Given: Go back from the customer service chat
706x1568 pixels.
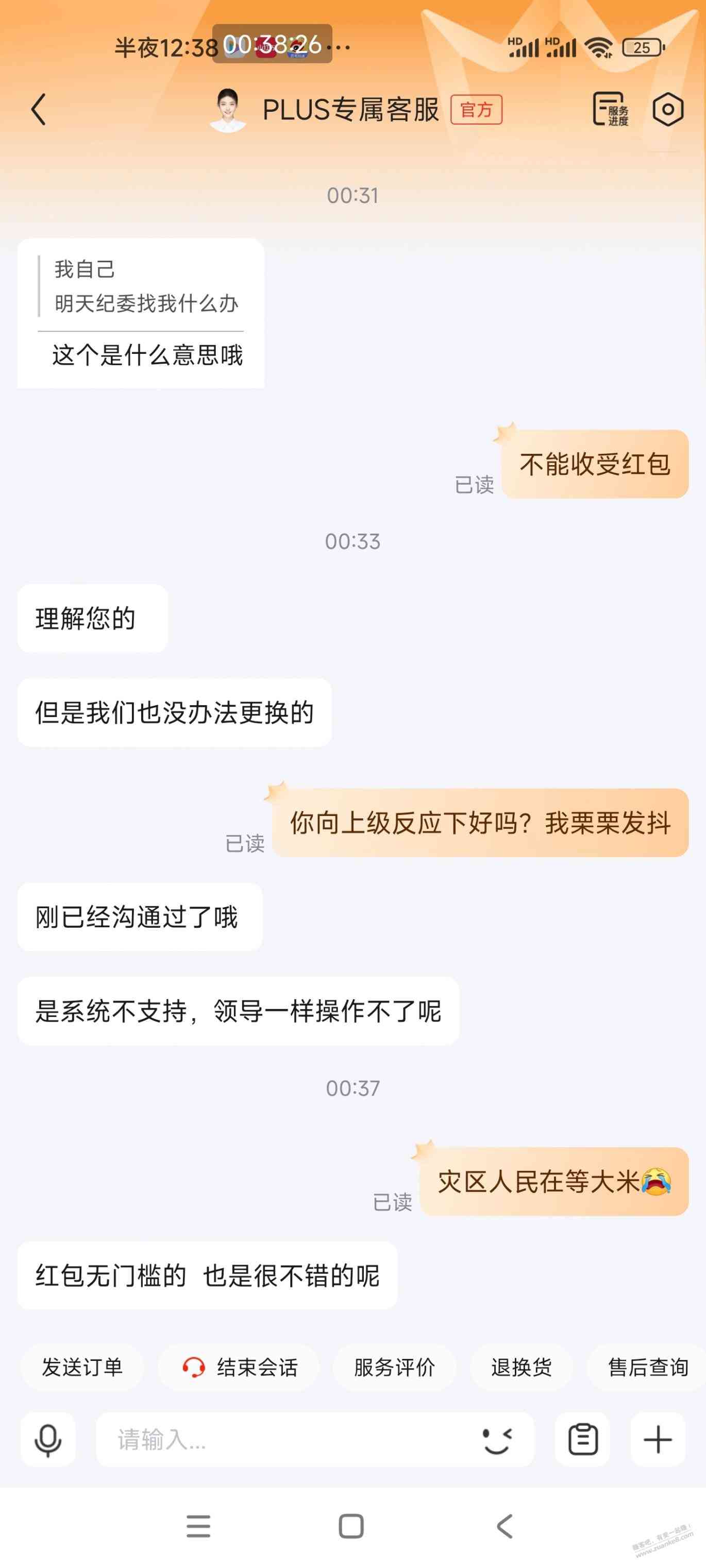Looking at the screenshot, I should (38, 110).
